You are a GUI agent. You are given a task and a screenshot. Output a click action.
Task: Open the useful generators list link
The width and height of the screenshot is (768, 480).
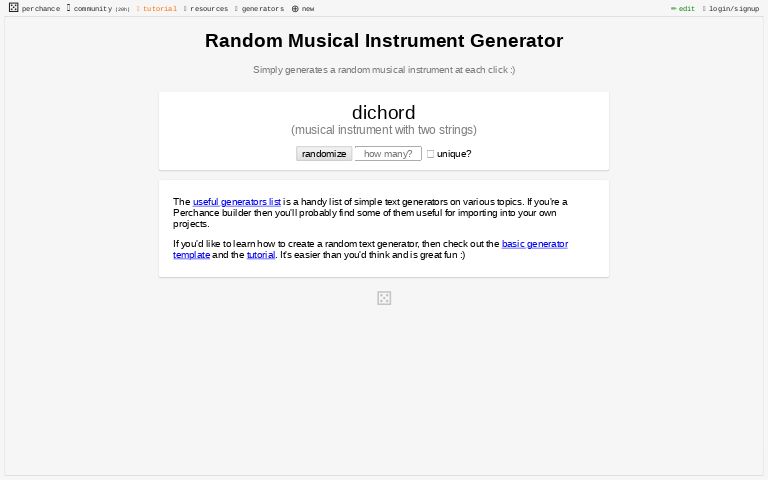237,201
